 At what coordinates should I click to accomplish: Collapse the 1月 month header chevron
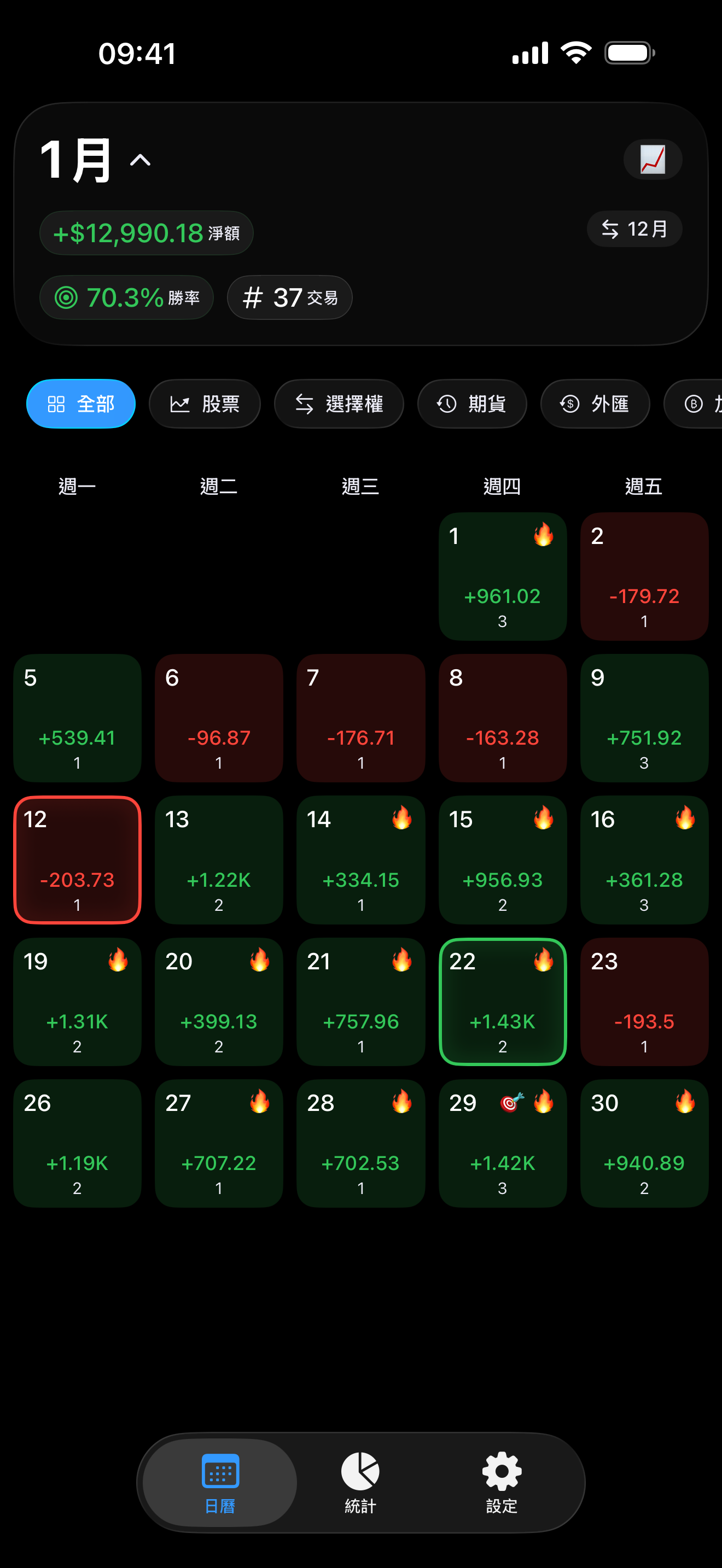point(139,160)
